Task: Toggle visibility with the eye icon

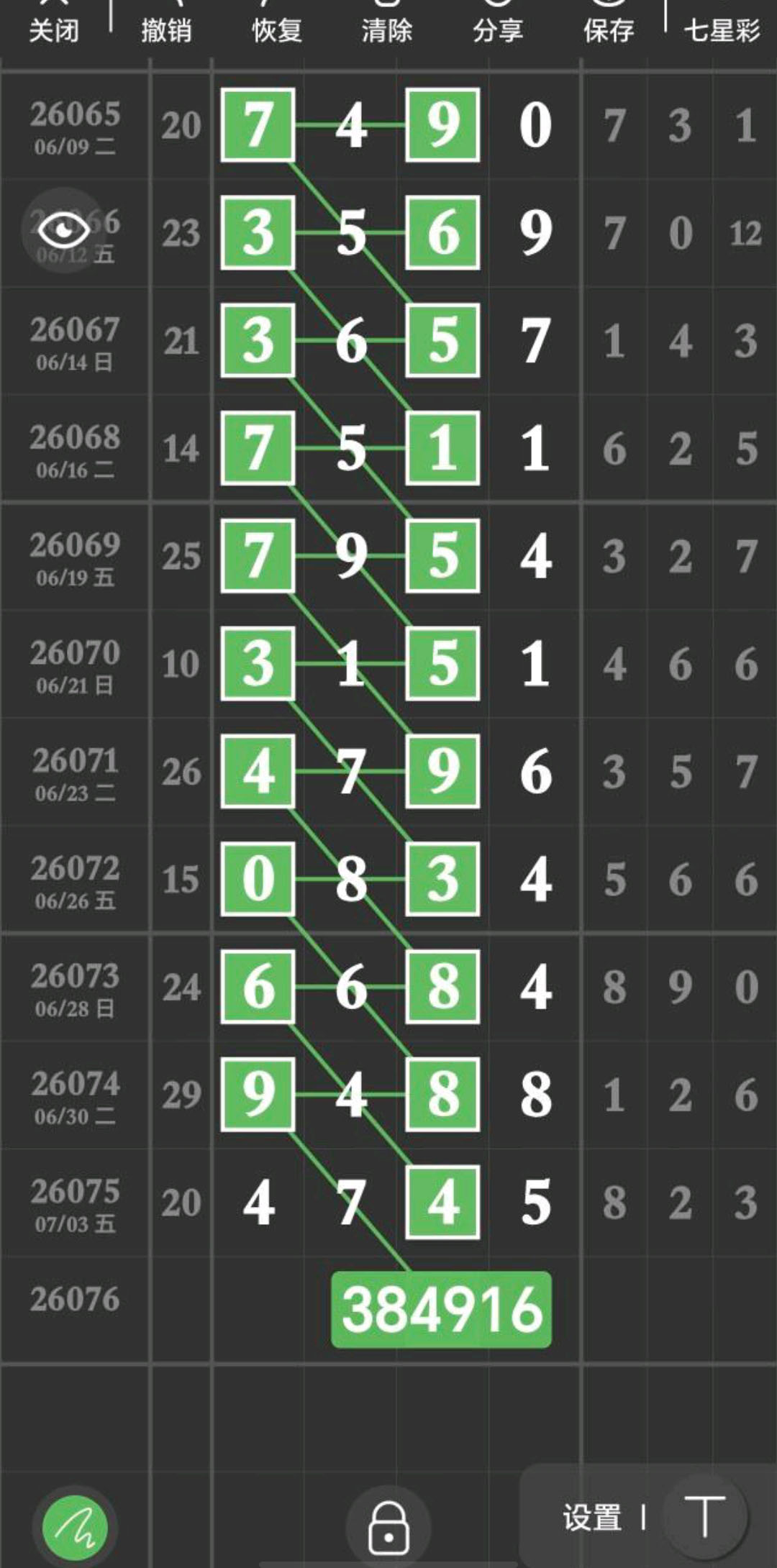Action: (x=65, y=229)
